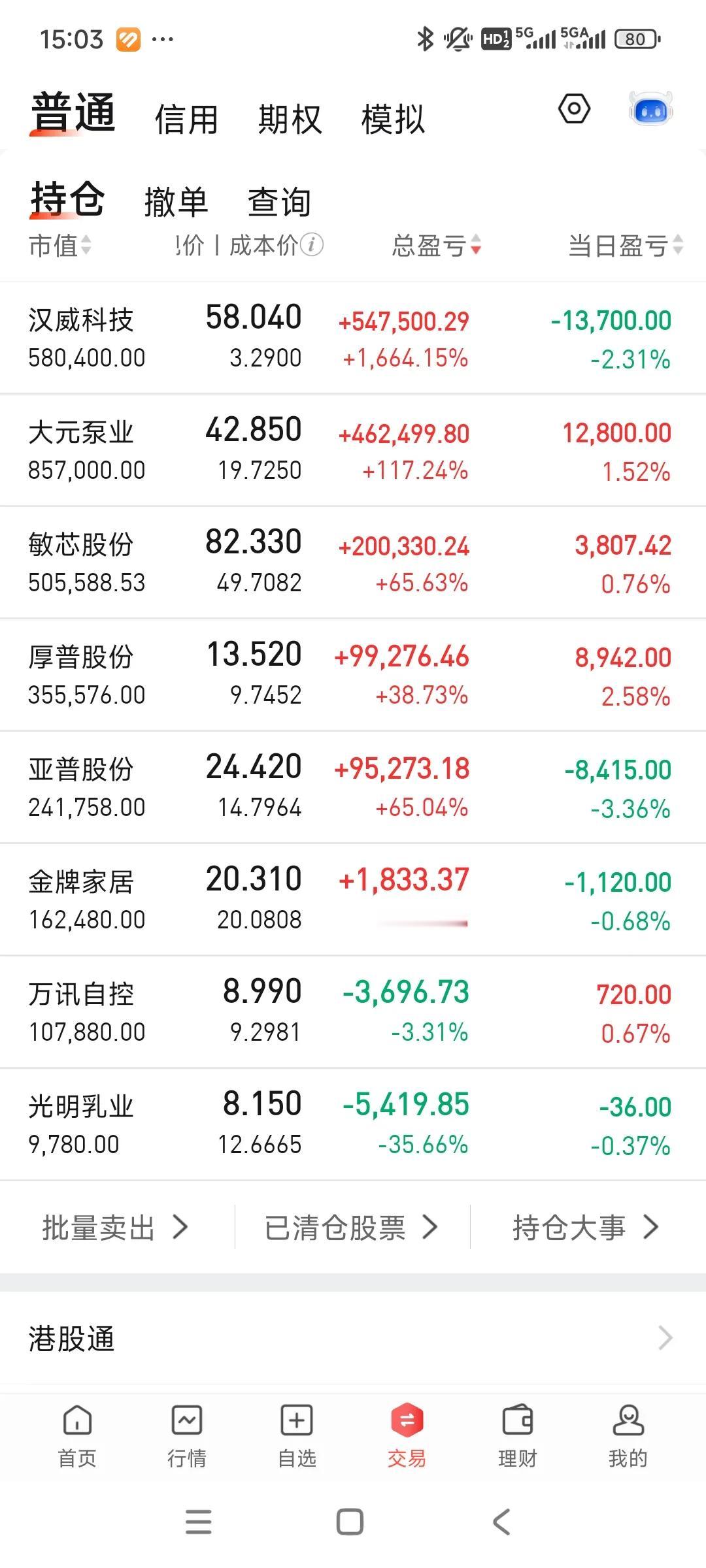This screenshot has height=1568, width=706.
Task: Toggle 总盈亏 descending sort arrow
Action: [x=477, y=248]
